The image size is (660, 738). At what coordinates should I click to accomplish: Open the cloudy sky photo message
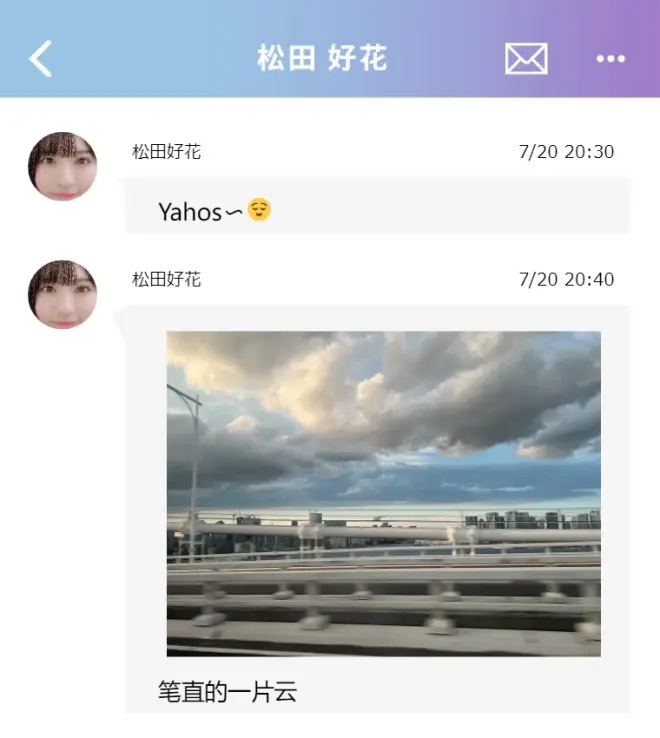384,493
